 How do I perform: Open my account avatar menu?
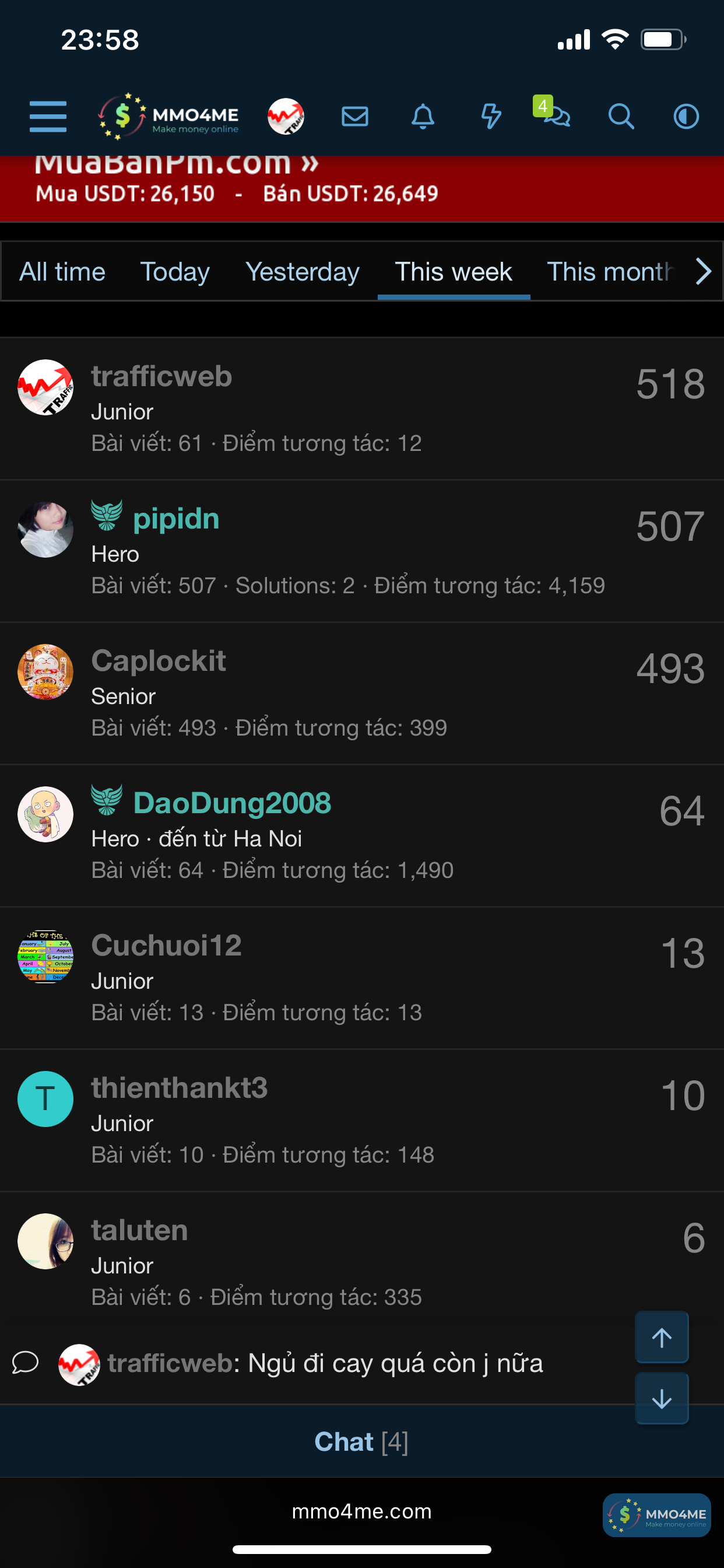point(286,116)
